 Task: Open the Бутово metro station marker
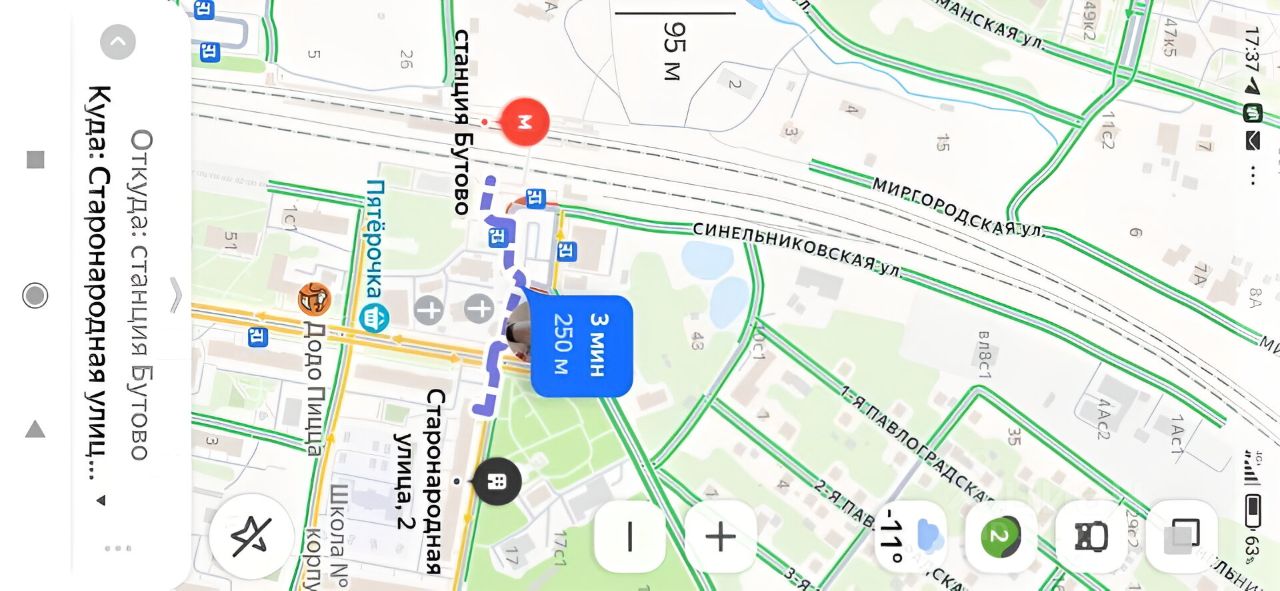pyautogui.click(x=524, y=122)
